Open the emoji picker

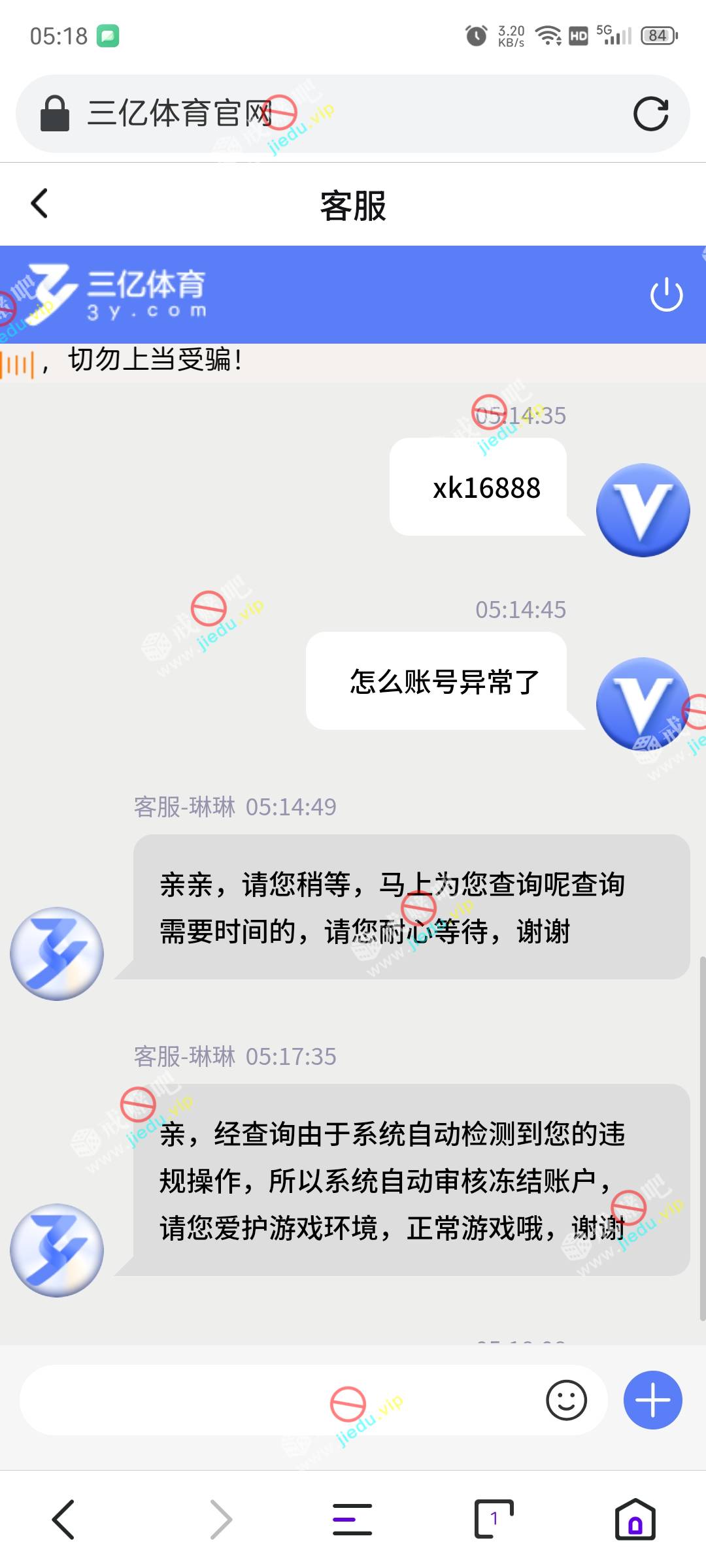click(x=566, y=1400)
